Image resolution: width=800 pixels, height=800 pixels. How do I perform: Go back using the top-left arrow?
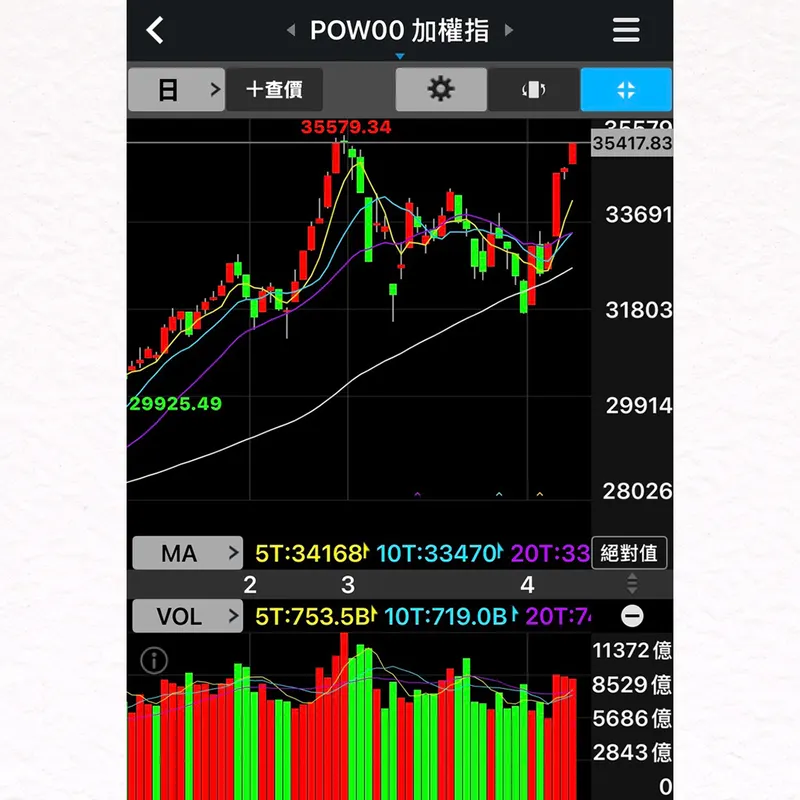[x=155, y=30]
